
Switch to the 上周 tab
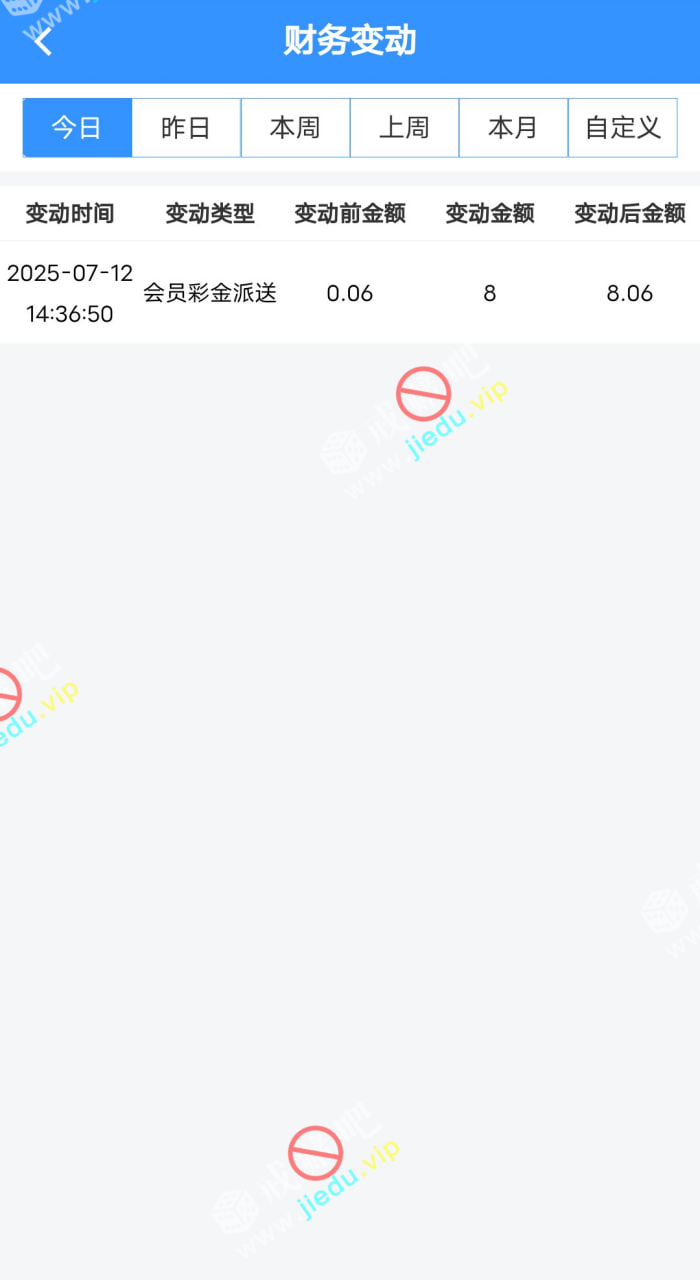(404, 128)
